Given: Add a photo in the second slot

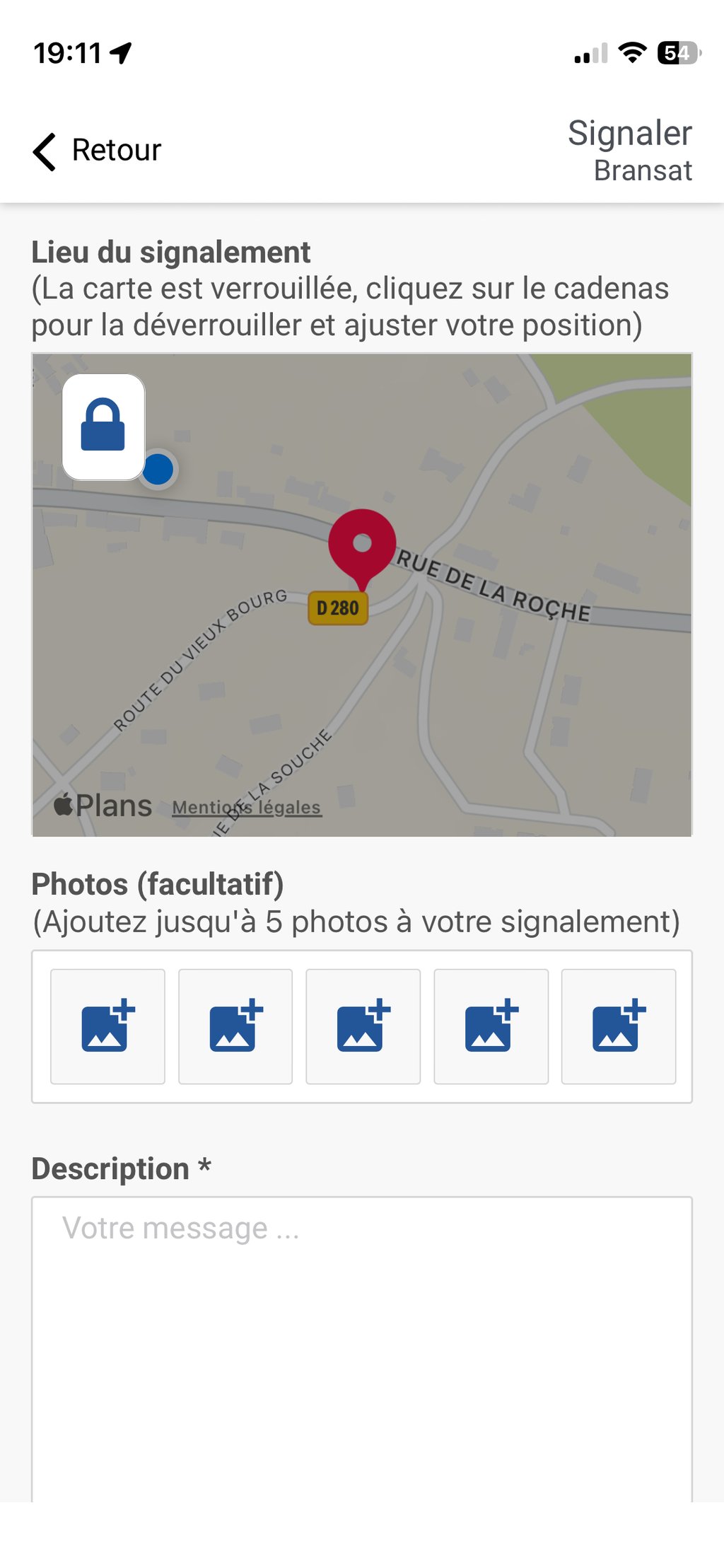Looking at the screenshot, I should pyautogui.click(x=235, y=1026).
